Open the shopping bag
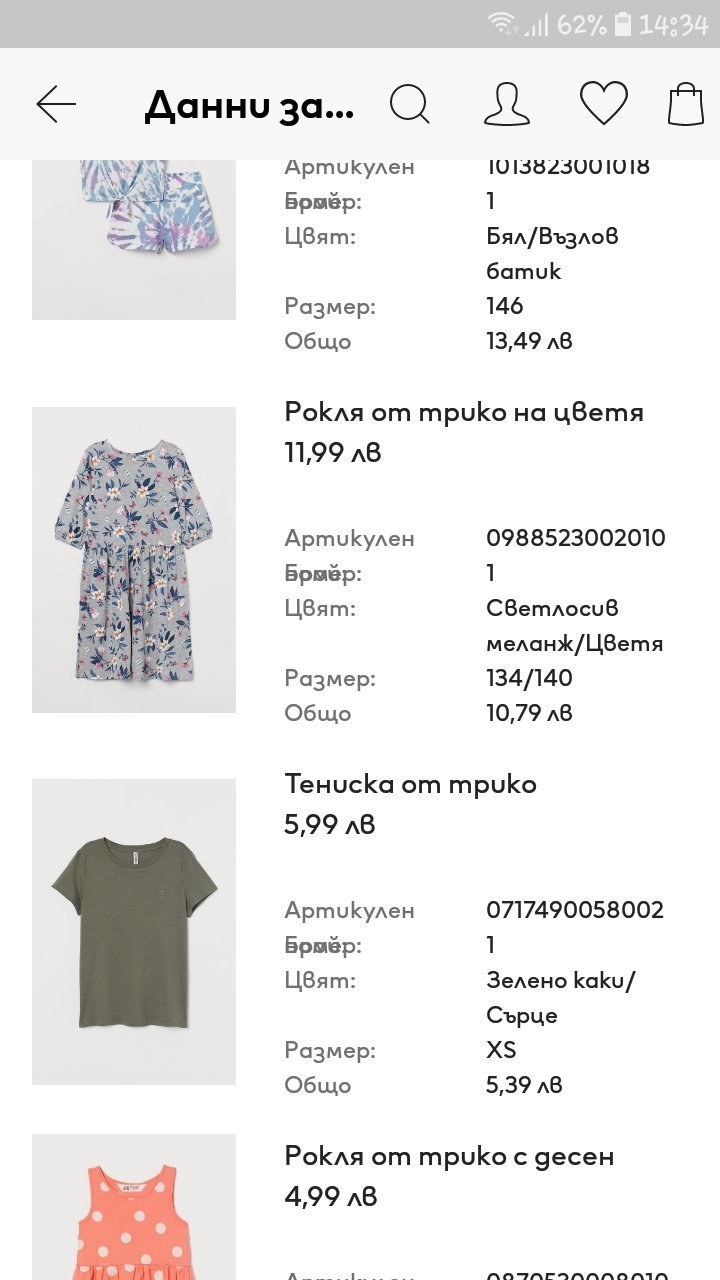This screenshot has height=1280, width=720. 686,104
